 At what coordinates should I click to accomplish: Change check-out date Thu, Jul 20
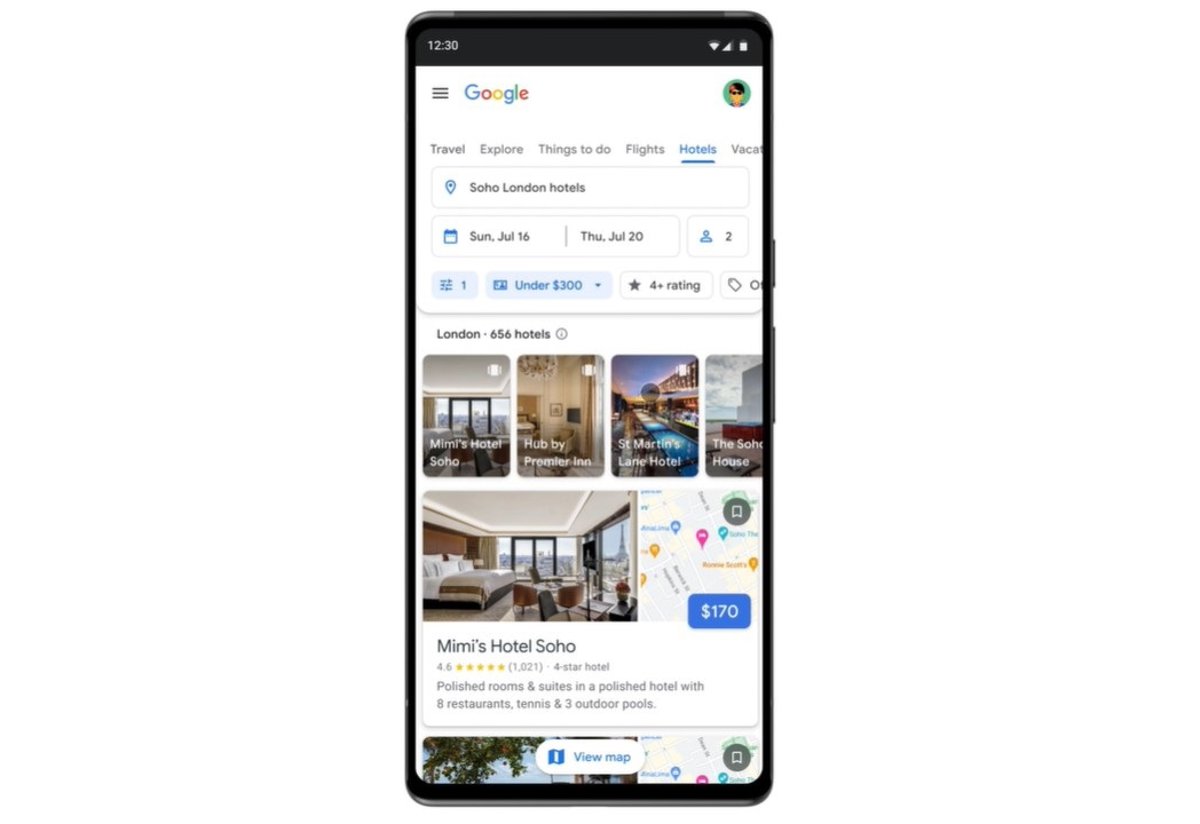612,237
